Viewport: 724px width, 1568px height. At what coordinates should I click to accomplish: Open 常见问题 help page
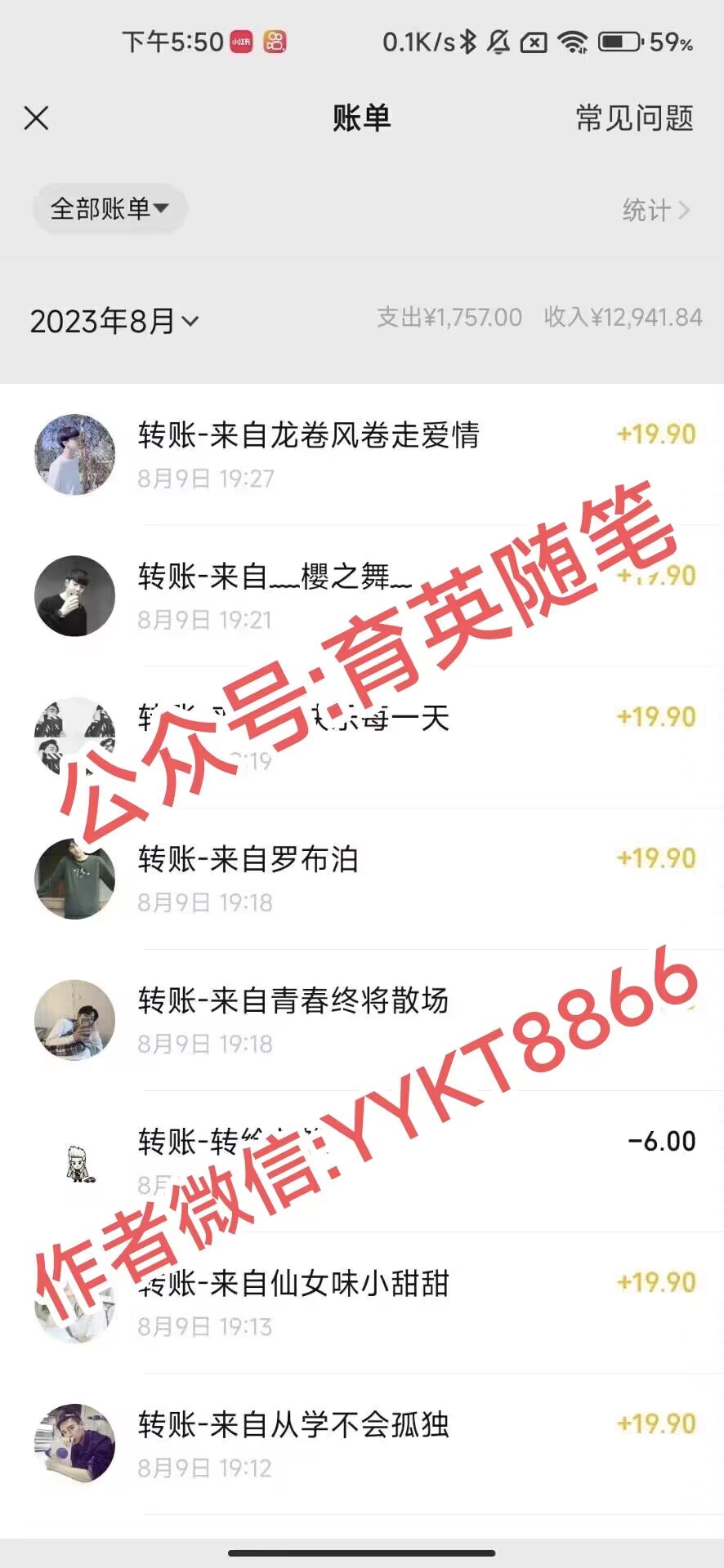634,118
